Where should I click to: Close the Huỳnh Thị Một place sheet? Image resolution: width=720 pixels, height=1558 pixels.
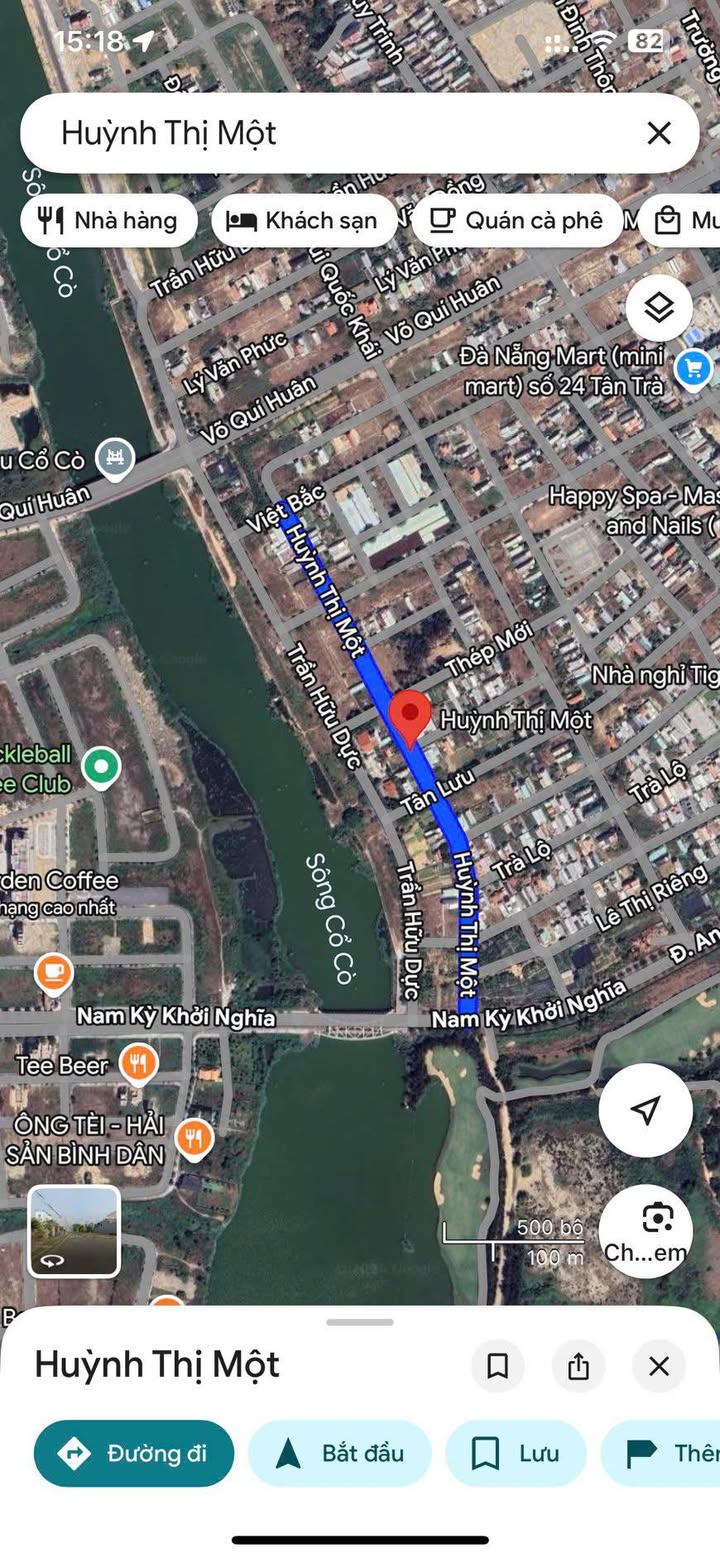pos(658,1366)
